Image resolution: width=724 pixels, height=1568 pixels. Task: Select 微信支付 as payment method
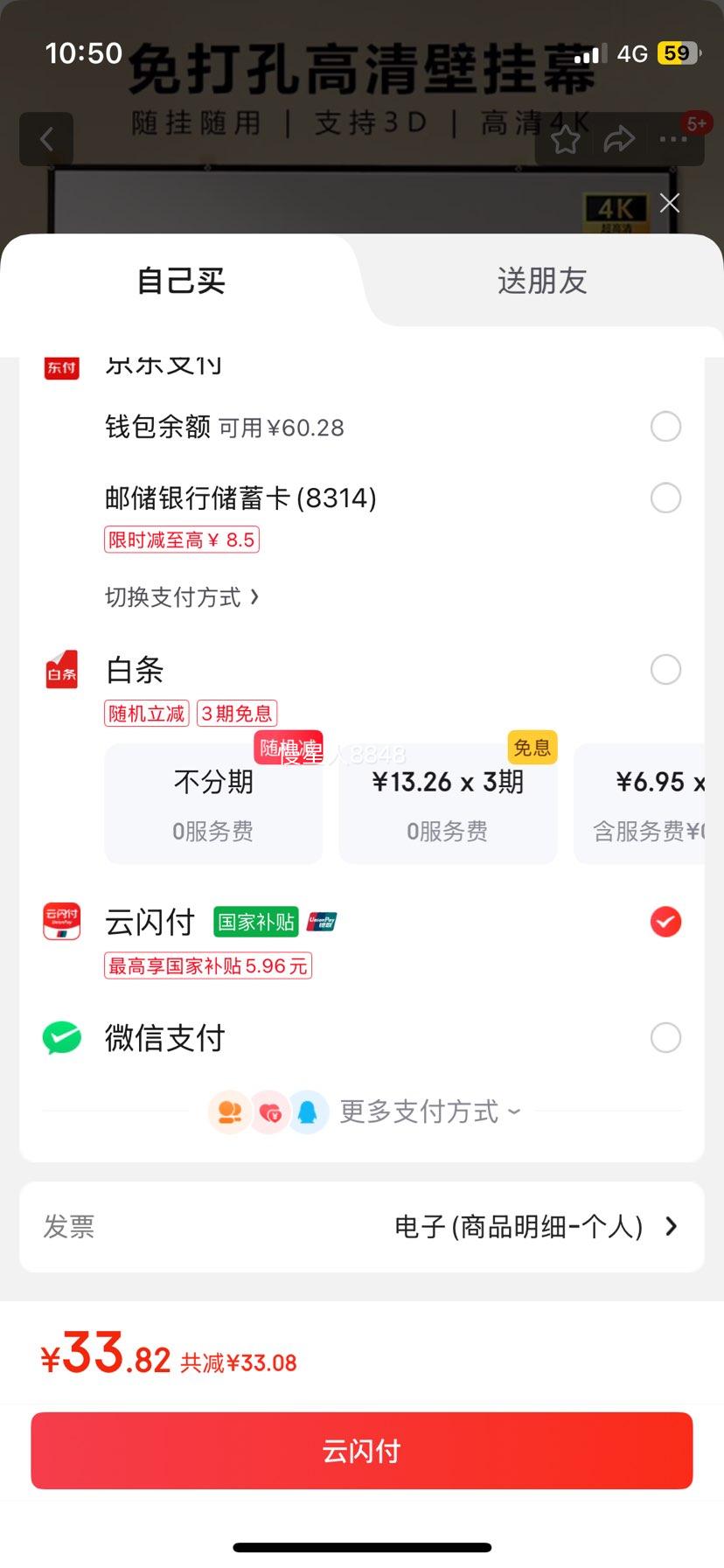click(x=666, y=1038)
